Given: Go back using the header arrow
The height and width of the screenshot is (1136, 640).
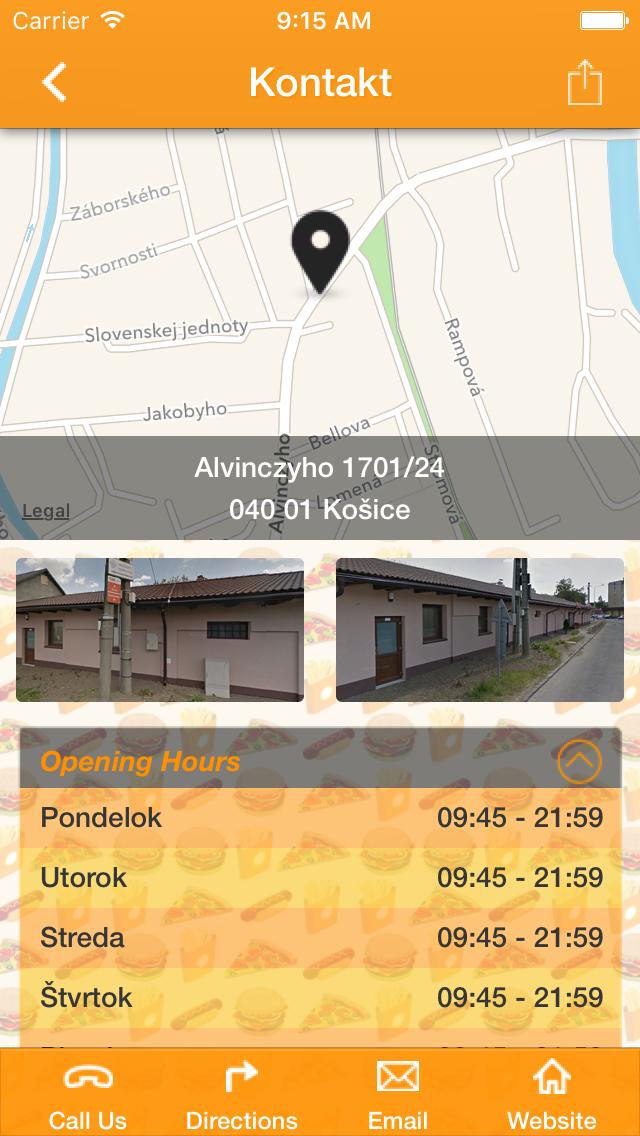Looking at the screenshot, I should [54, 82].
